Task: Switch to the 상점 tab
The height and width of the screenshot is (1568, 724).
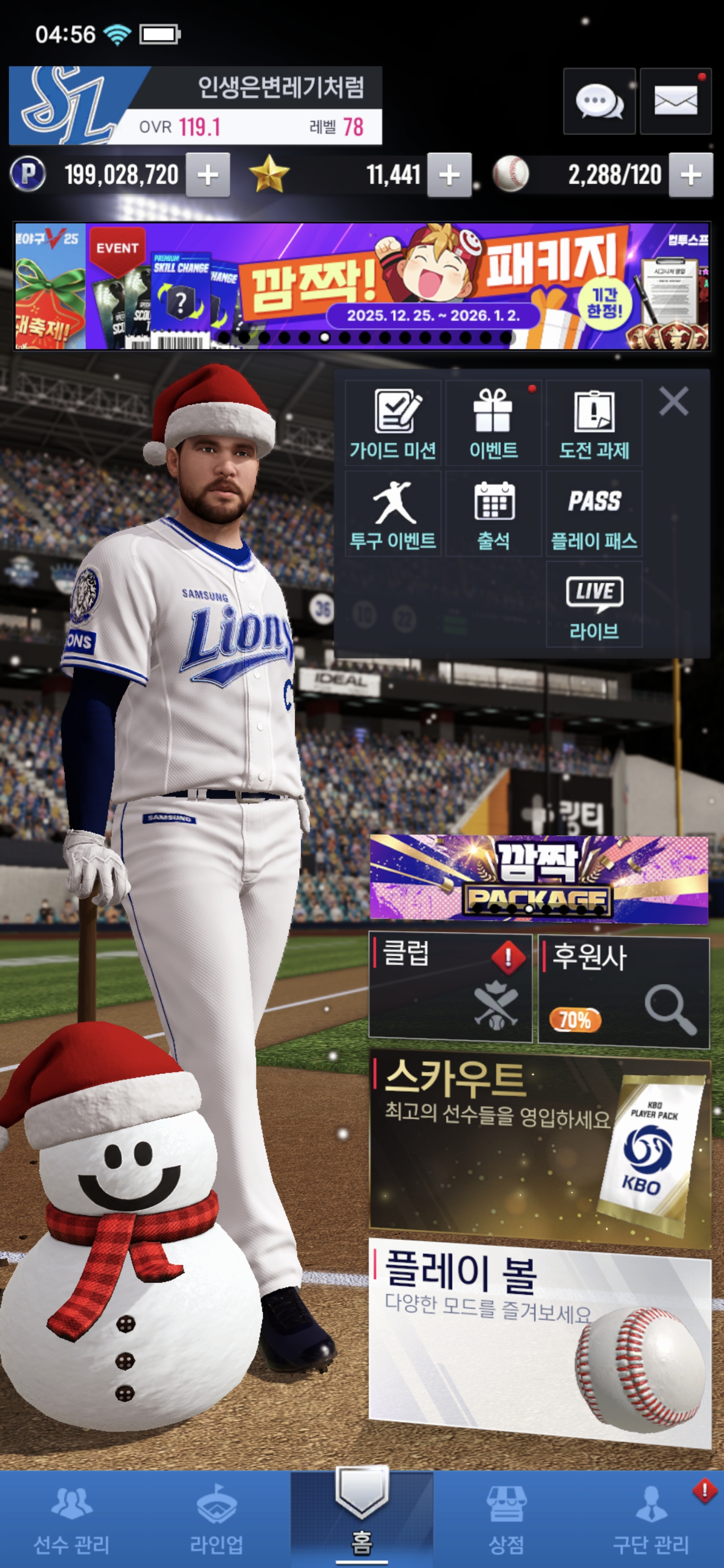Action: [x=506, y=1519]
